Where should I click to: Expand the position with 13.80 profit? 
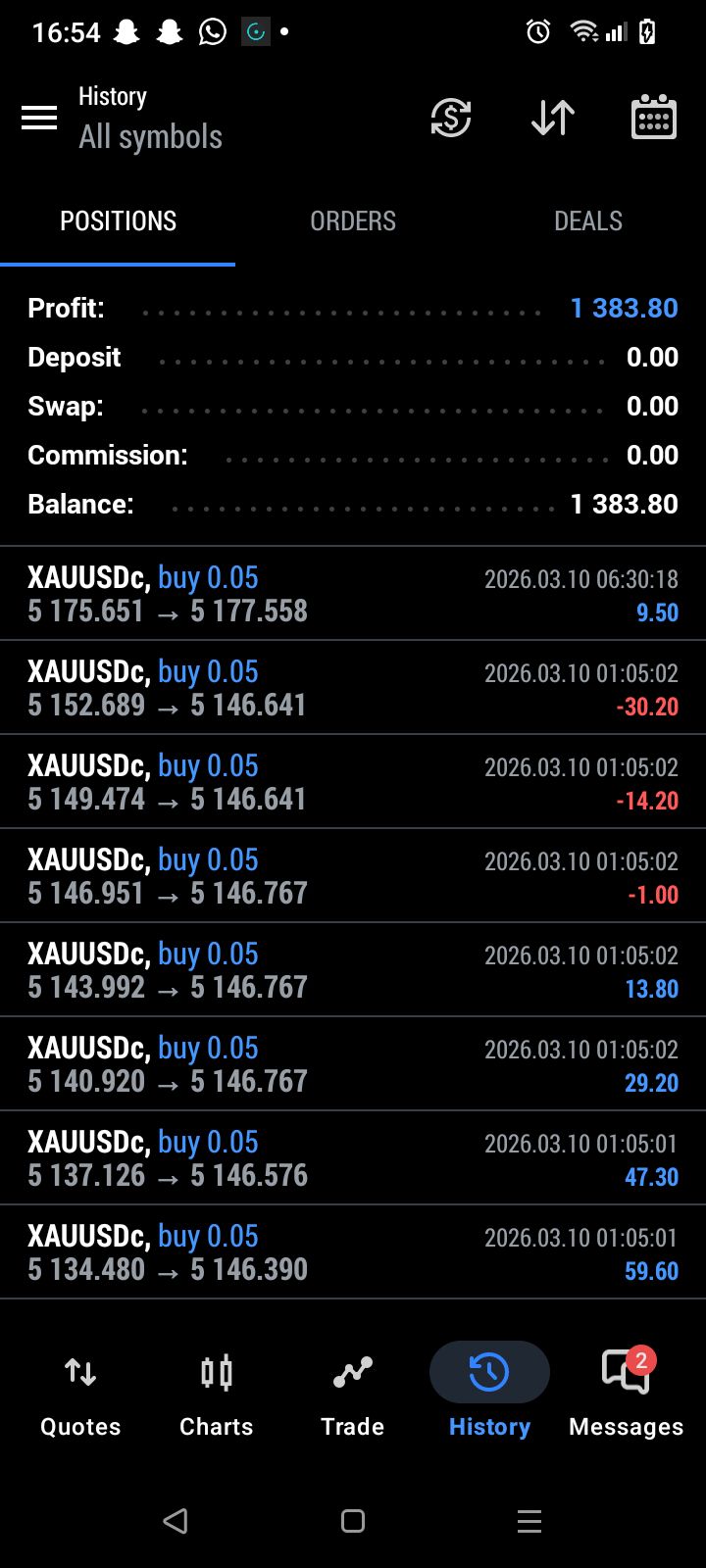353,970
